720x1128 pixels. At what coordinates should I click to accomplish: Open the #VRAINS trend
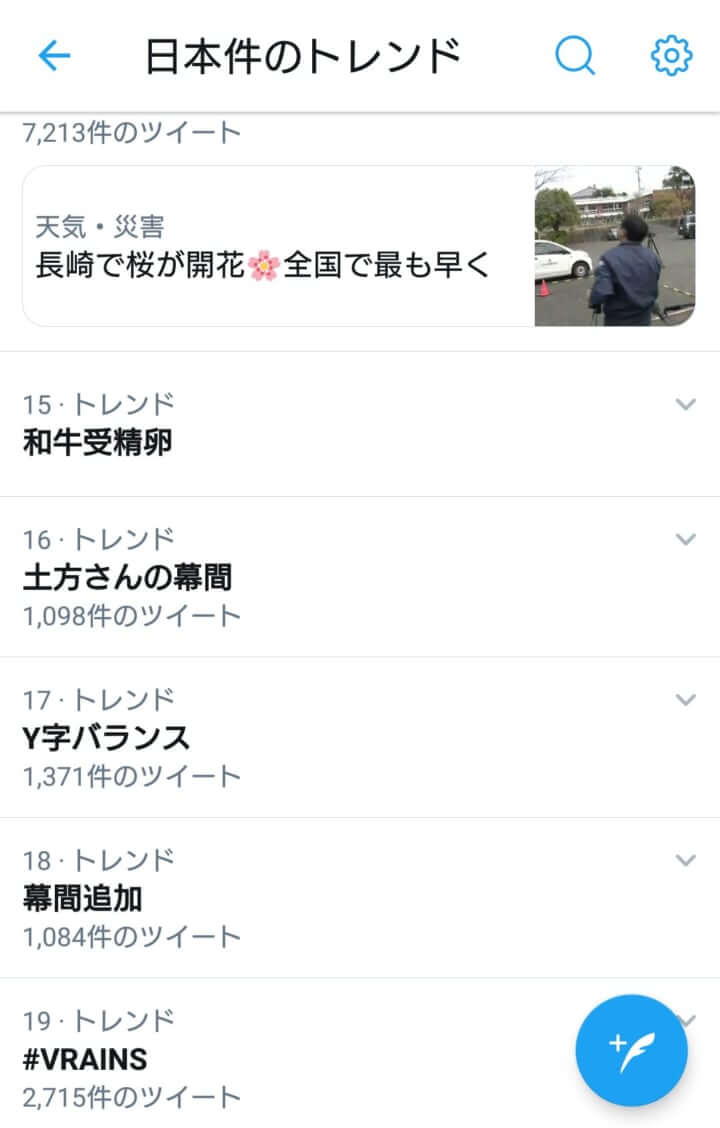[x=86, y=1059]
